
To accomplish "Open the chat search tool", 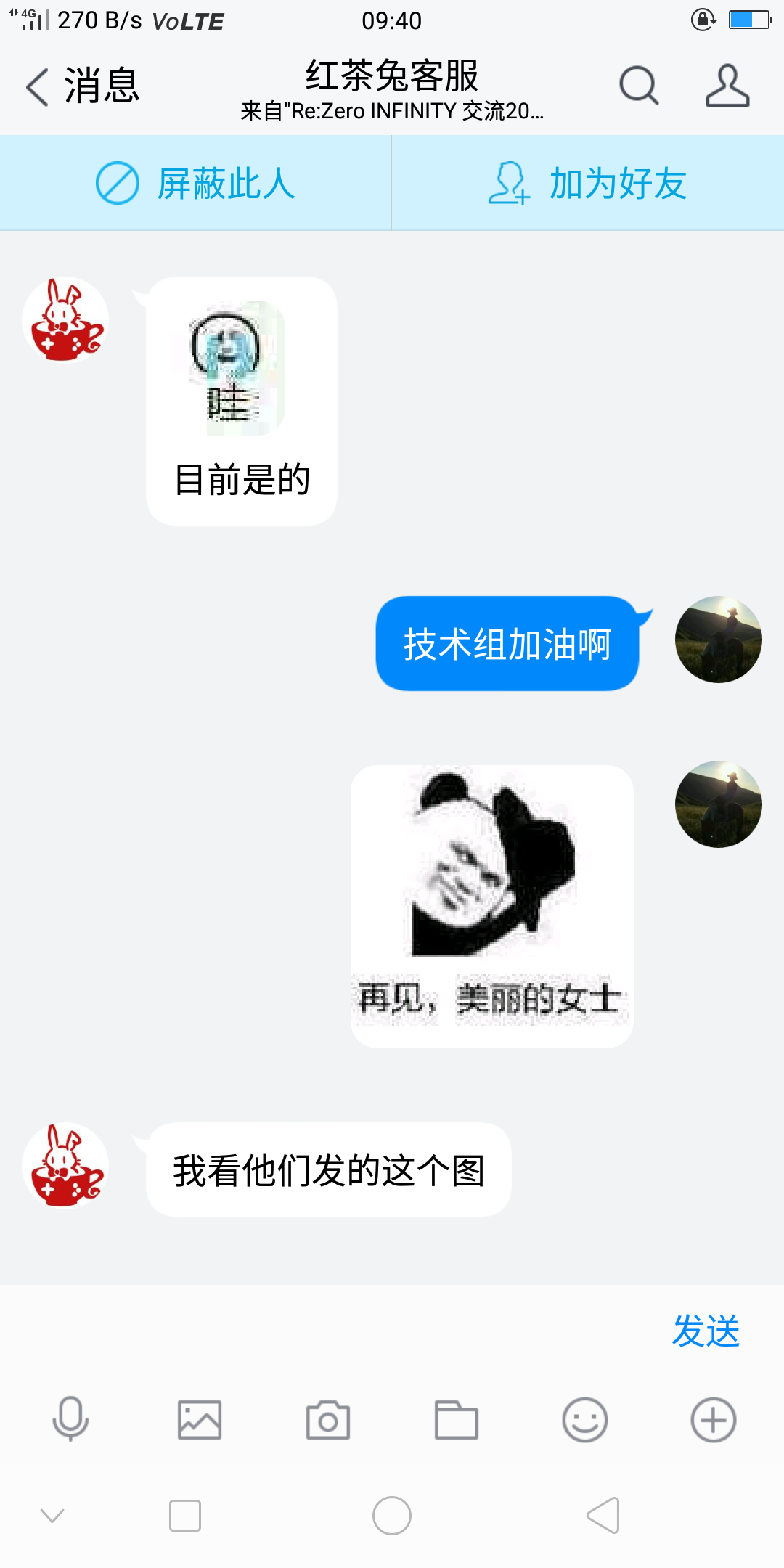I will 637,86.
